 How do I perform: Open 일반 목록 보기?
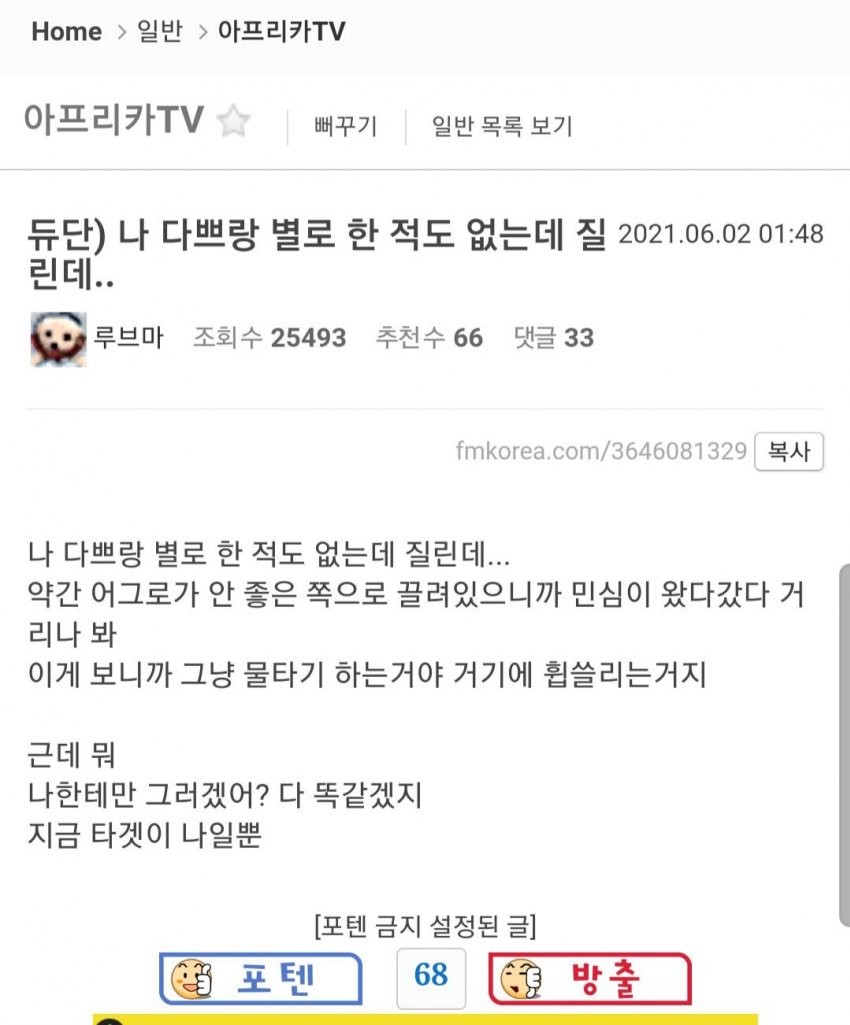(x=501, y=127)
